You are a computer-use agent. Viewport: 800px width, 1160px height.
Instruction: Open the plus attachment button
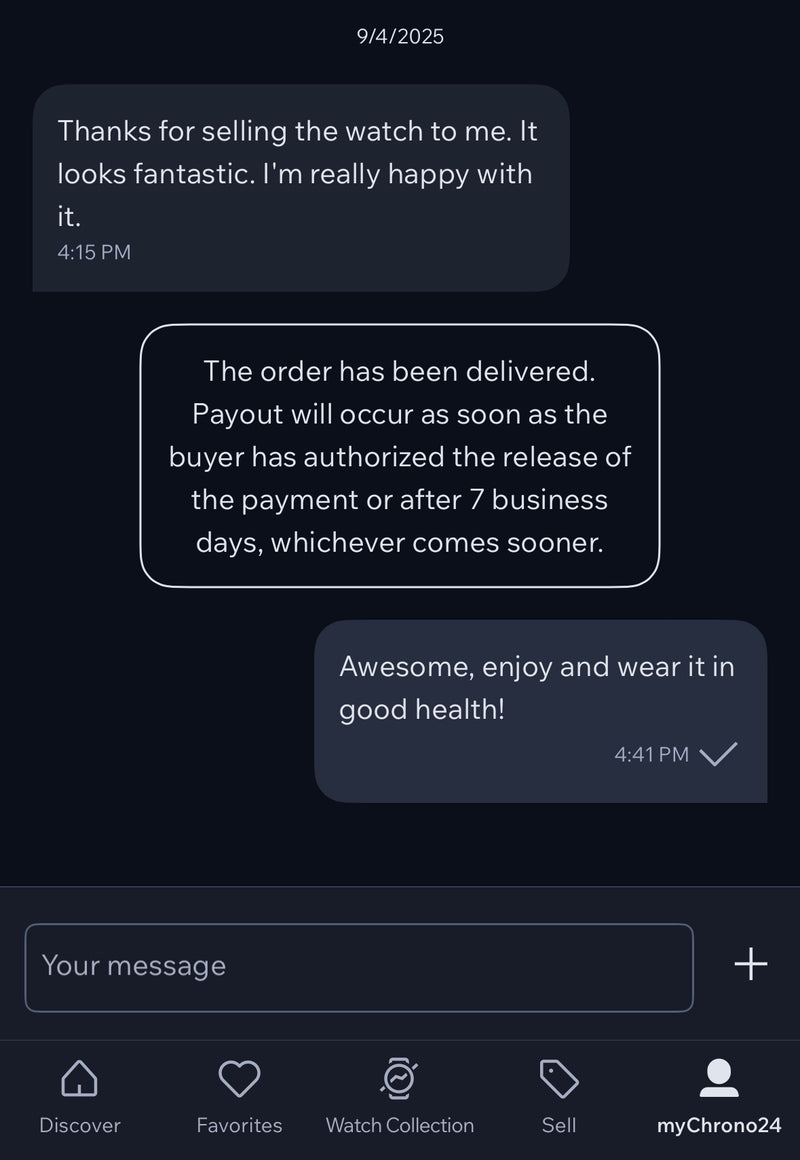(750, 964)
